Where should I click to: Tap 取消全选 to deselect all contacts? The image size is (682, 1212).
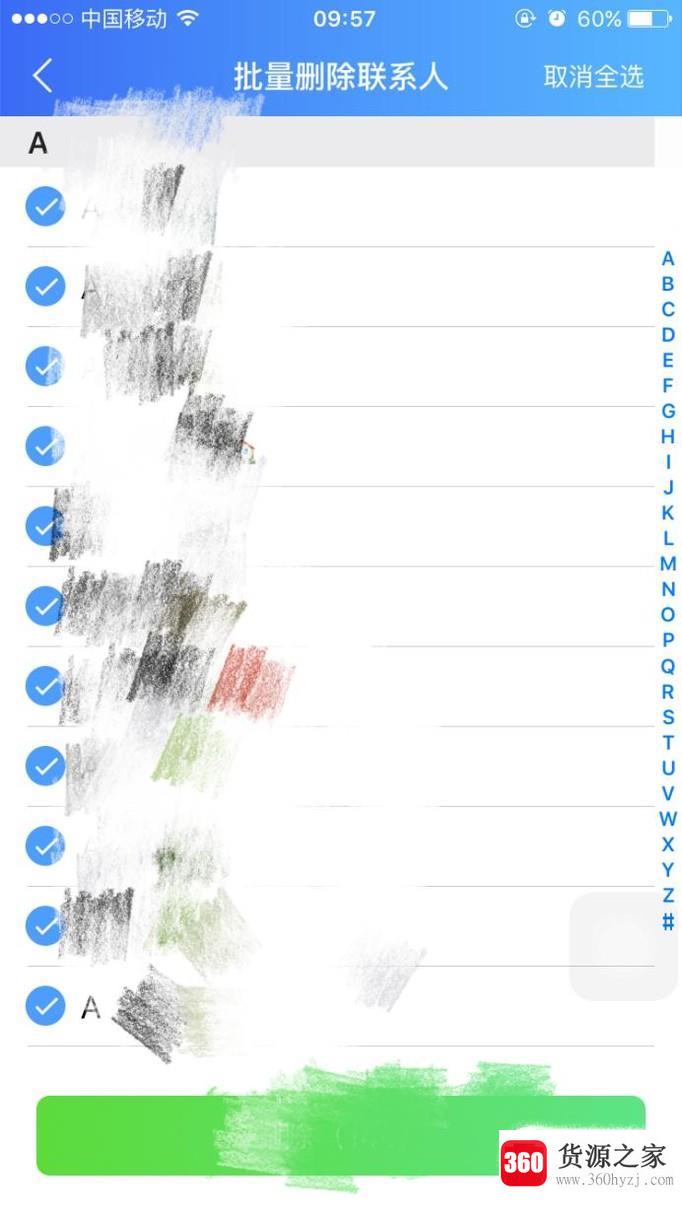[593, 77]
